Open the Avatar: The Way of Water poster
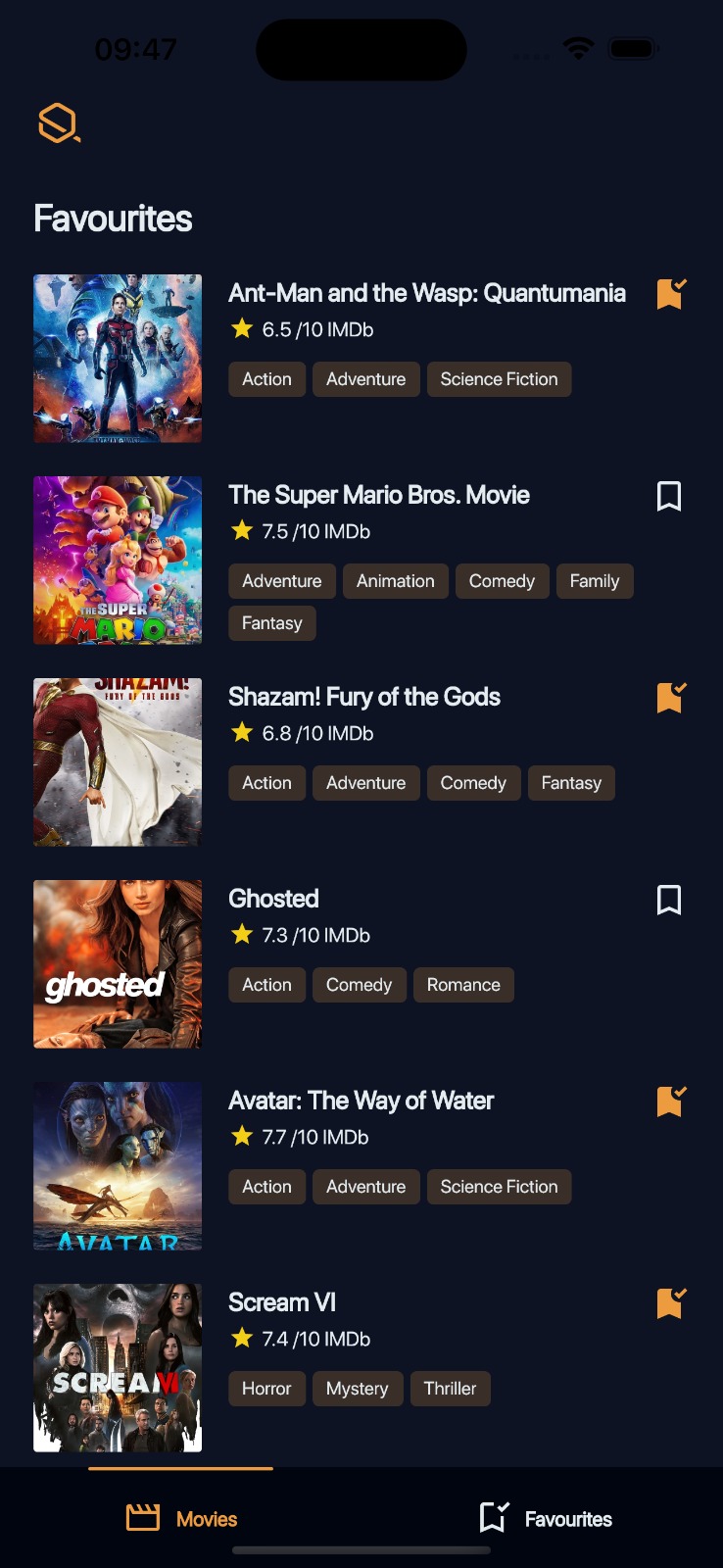Screen dimensions: 723x1568 coord(117,1165)
